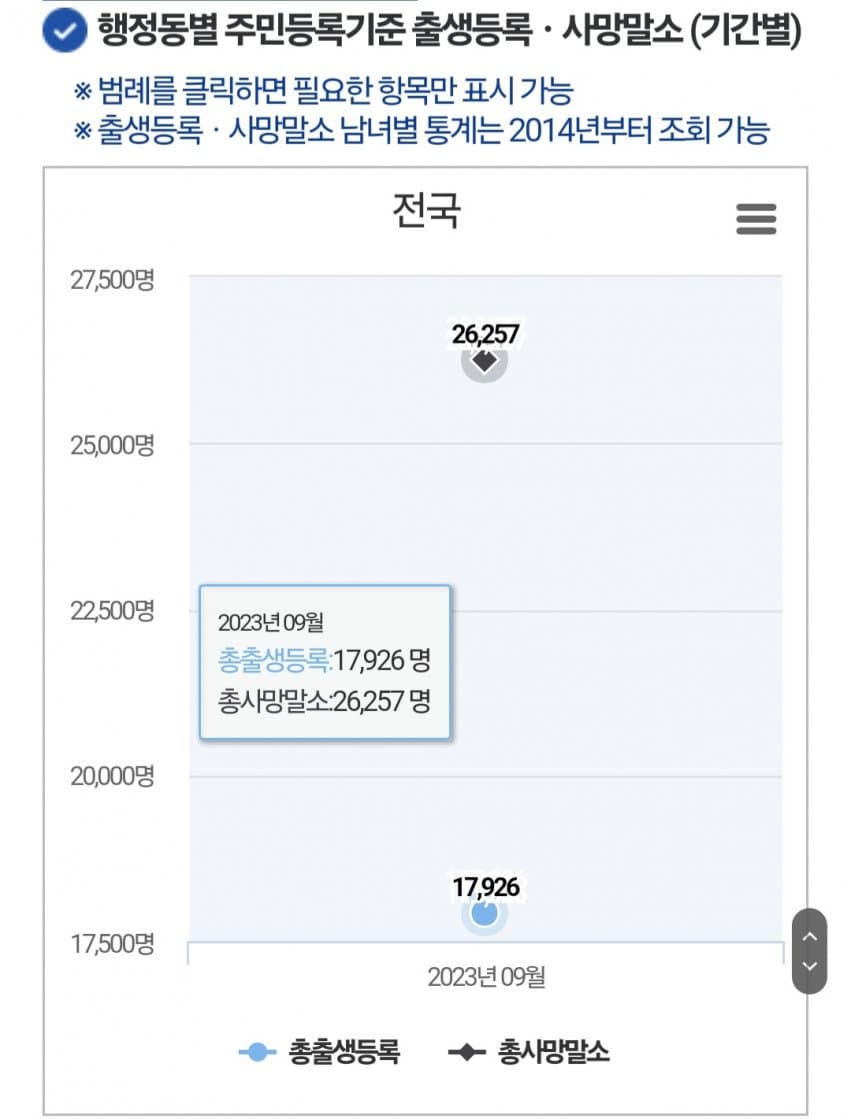Image resolution: width=850 pixels, height=1119 pixels.
Task: Toggle the 전국 chart title selection
Action: [425, 213]
